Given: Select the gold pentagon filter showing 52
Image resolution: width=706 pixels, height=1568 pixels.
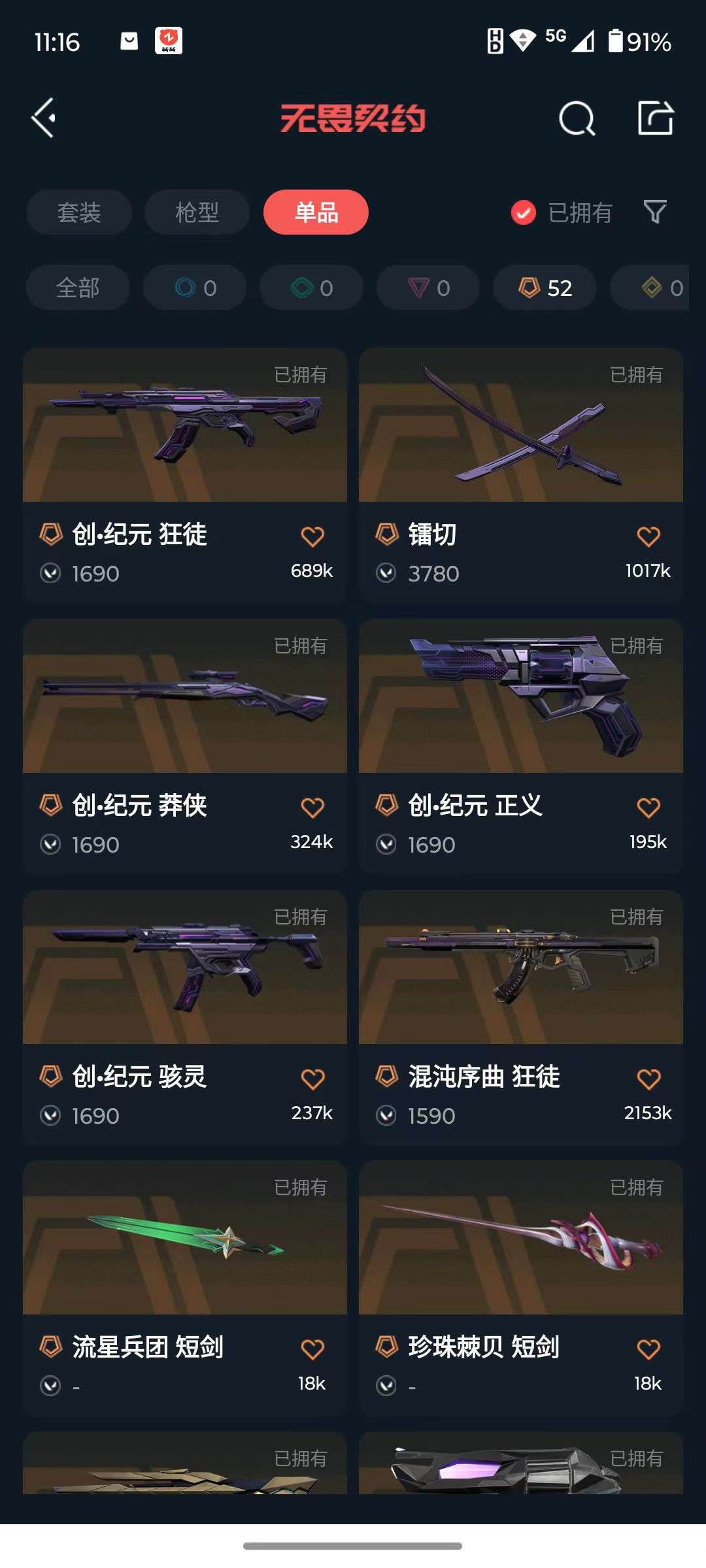Looking at the screenshot, I should point(543,287).
